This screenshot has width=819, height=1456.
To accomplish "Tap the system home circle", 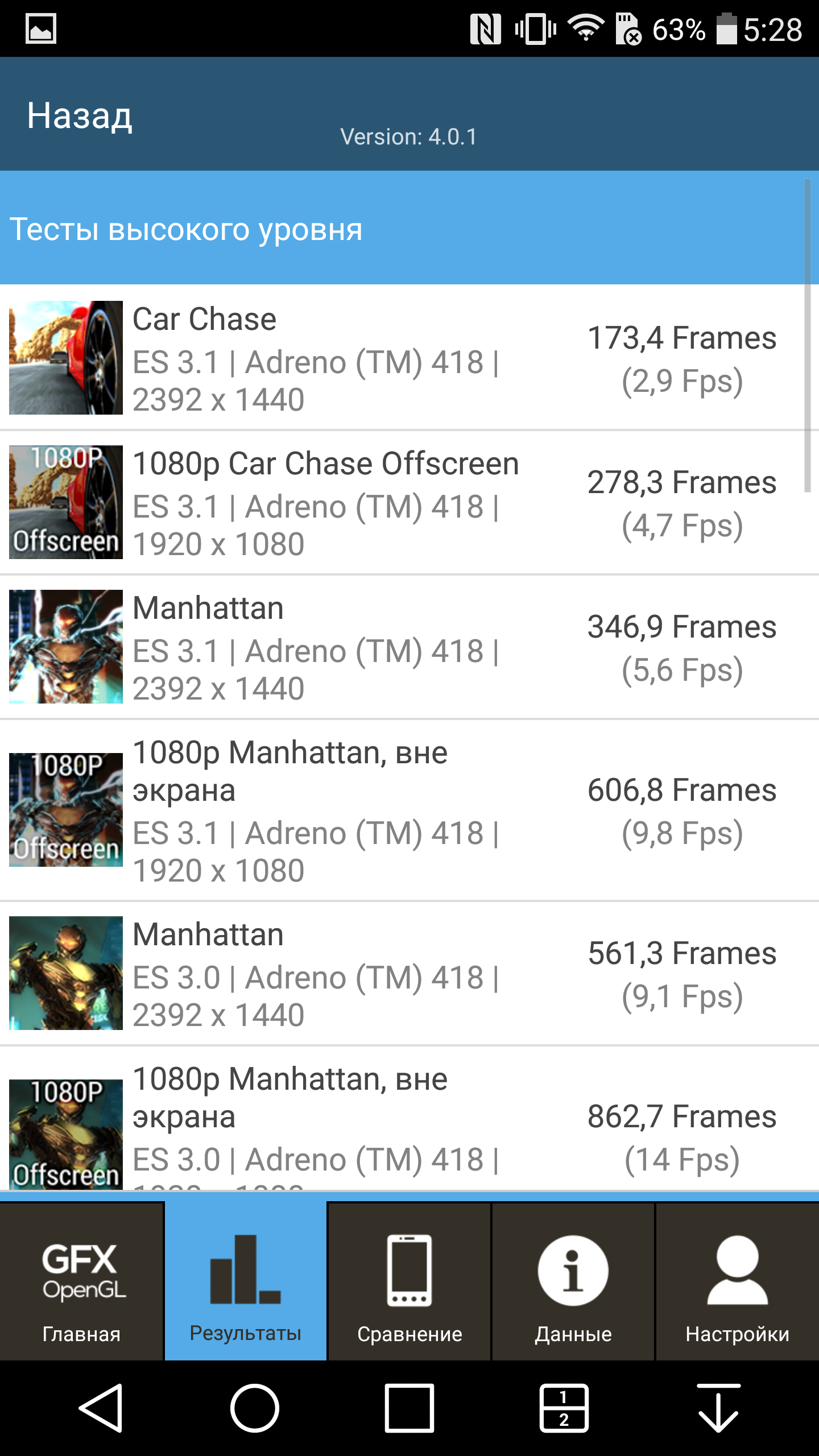I will tap(255, 1408).
